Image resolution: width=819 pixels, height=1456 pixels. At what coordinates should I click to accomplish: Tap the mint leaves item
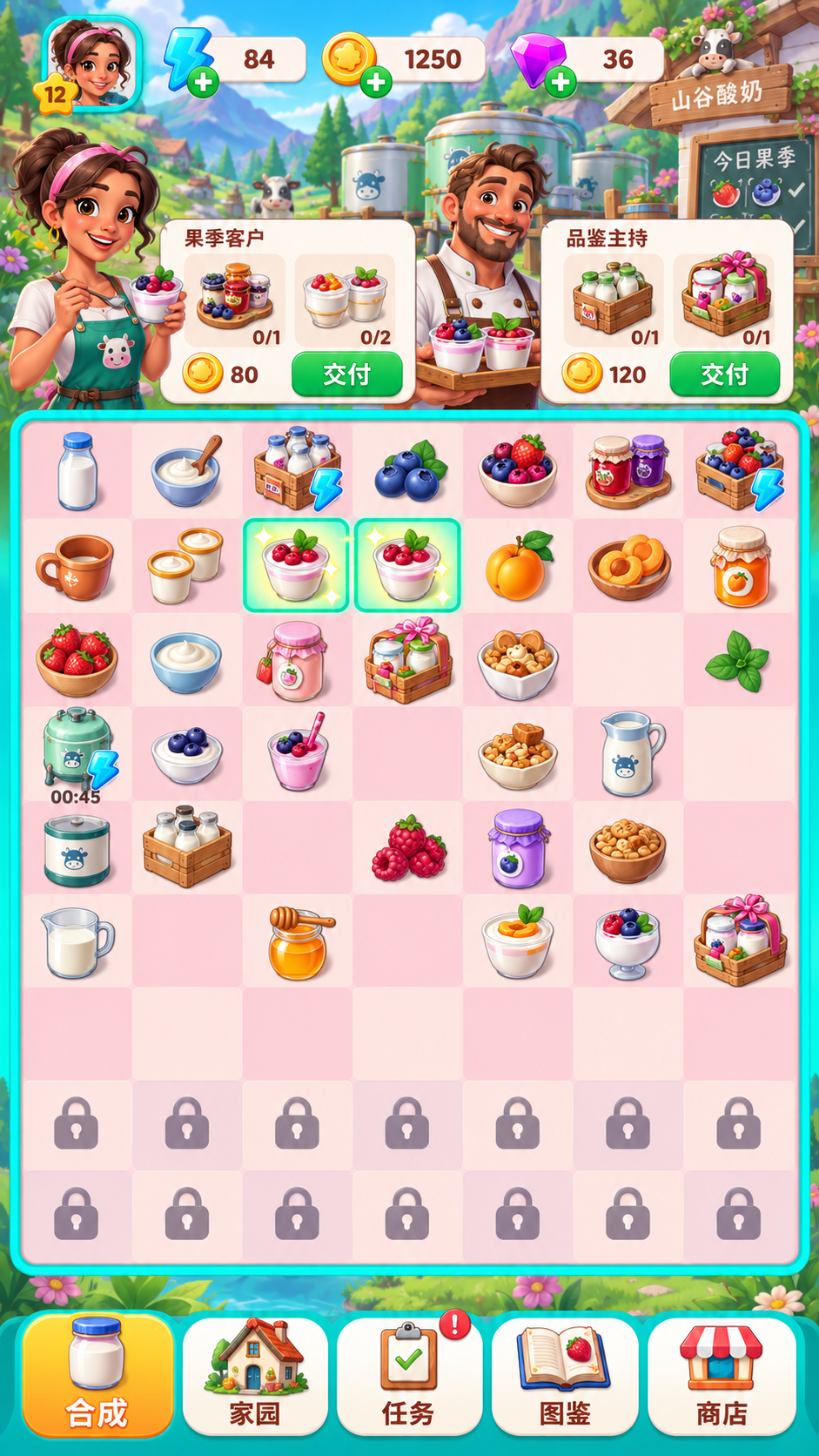coord(738,661)
